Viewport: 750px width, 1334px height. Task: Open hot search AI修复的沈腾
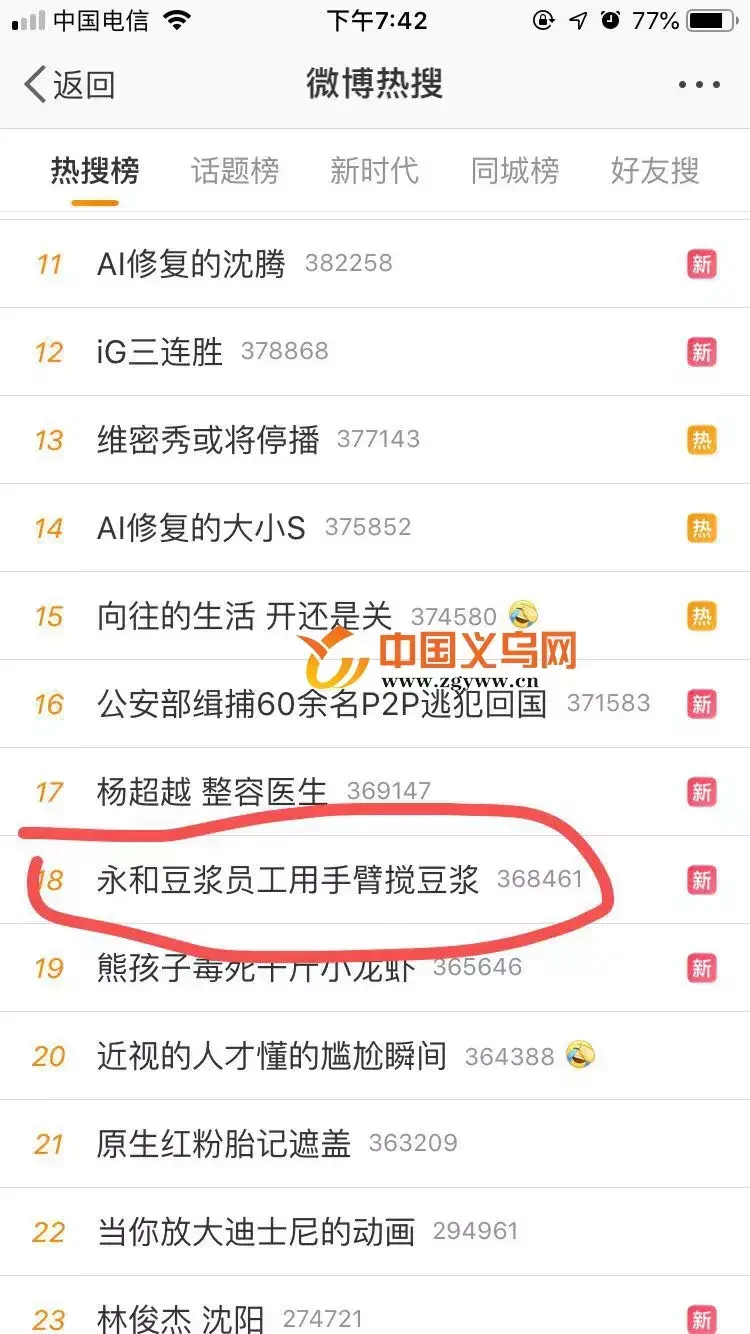coord(191,264)
